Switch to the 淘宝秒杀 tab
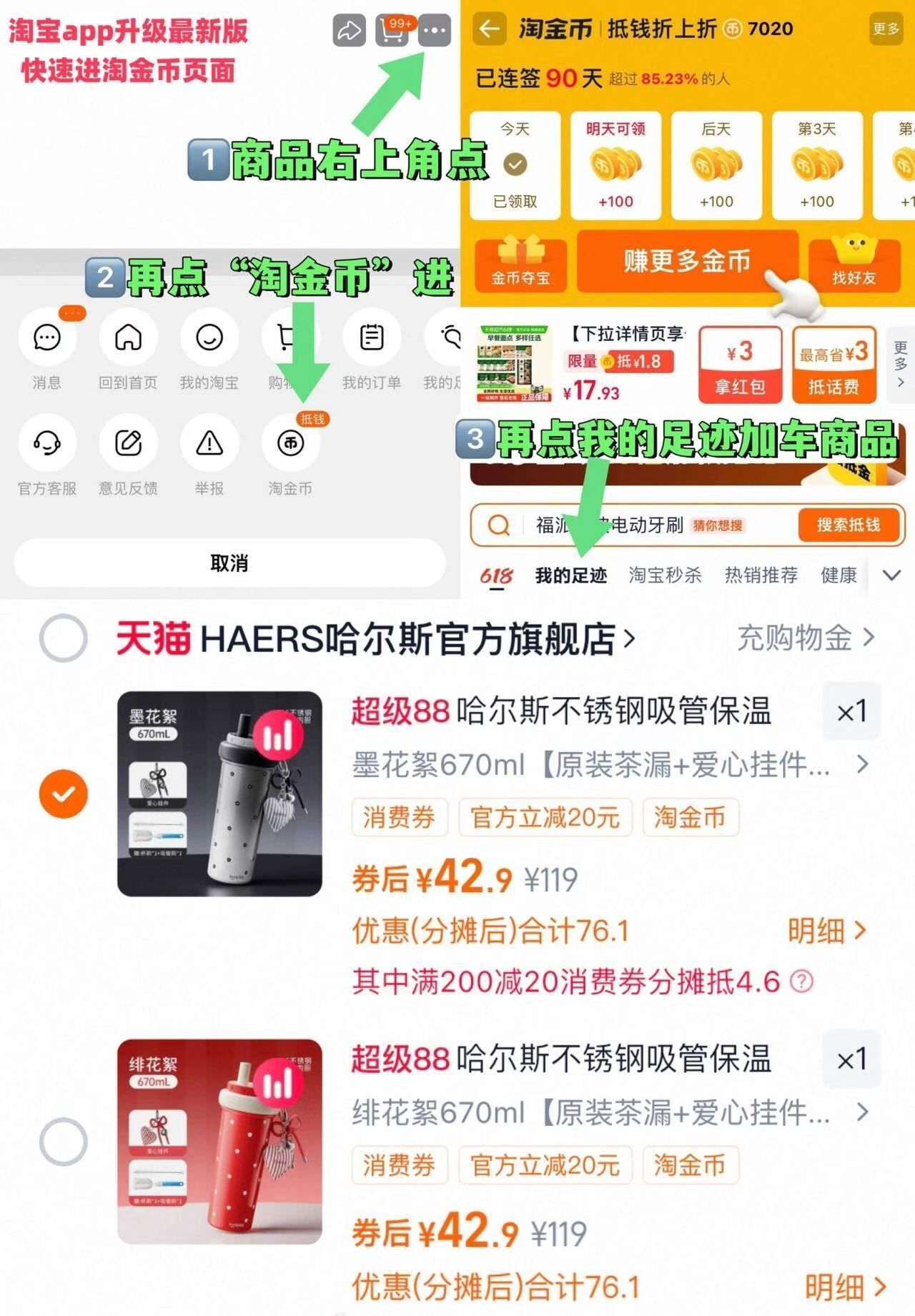 (663, 575)
